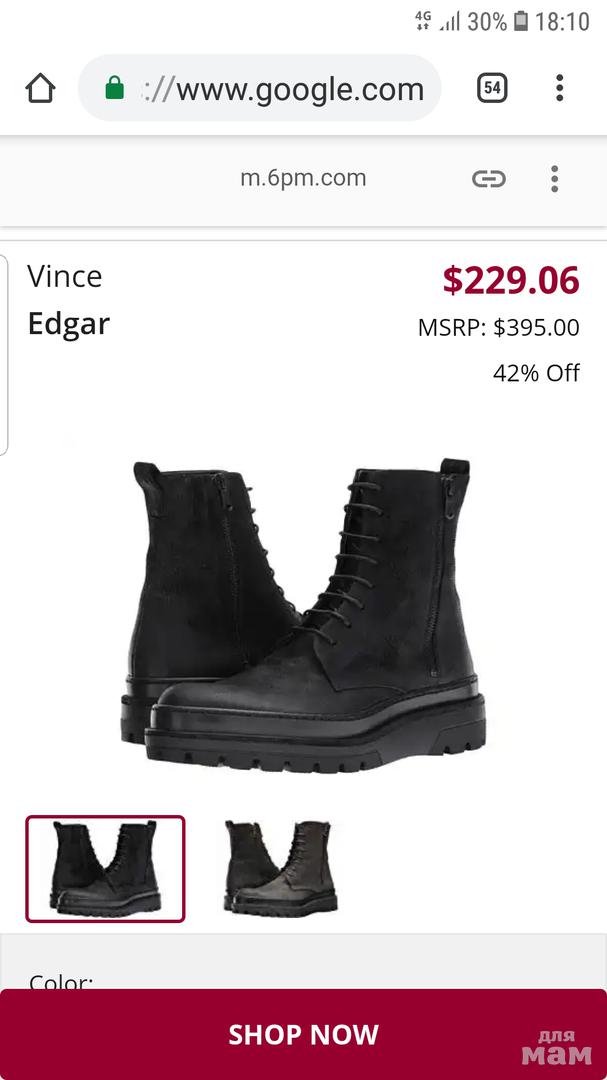The width and height of the screenshot is (607, 1080).
Task: Select the grey boots thumbnail
Action: (x=281, y=868)
